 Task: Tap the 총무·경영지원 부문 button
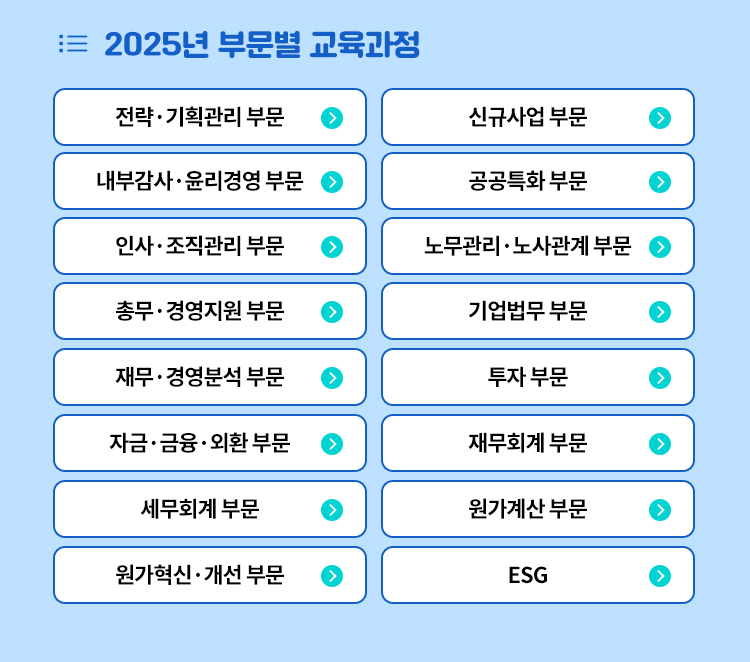210,311
